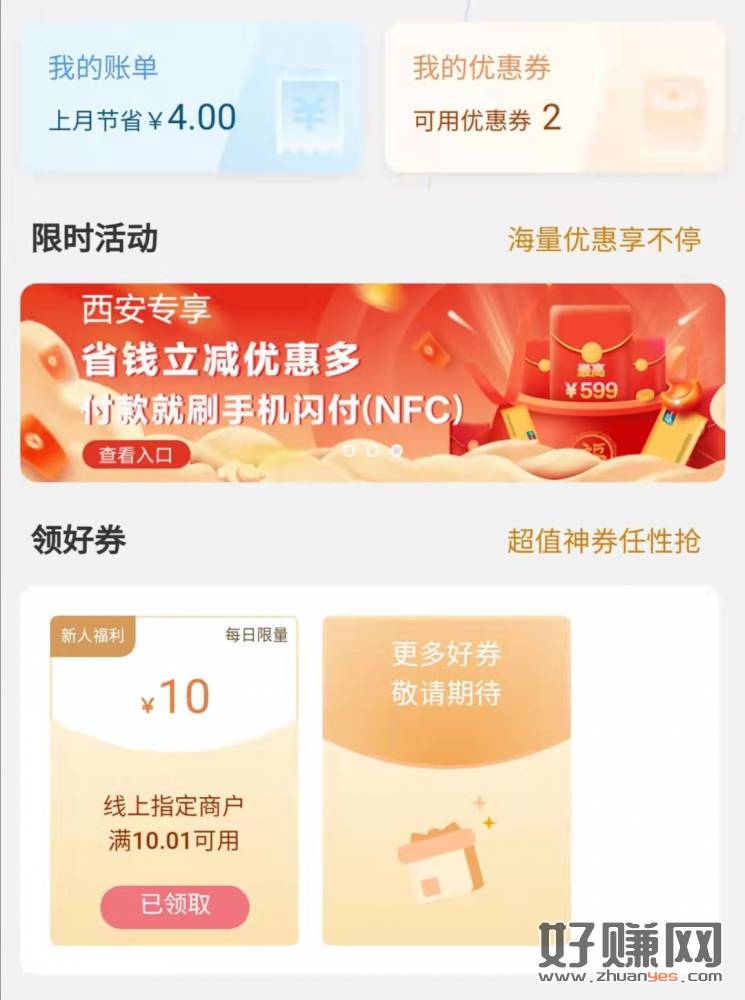Select the banner page indicator dots
Viewport: 745px width, 1000px height.
[372, 451]
